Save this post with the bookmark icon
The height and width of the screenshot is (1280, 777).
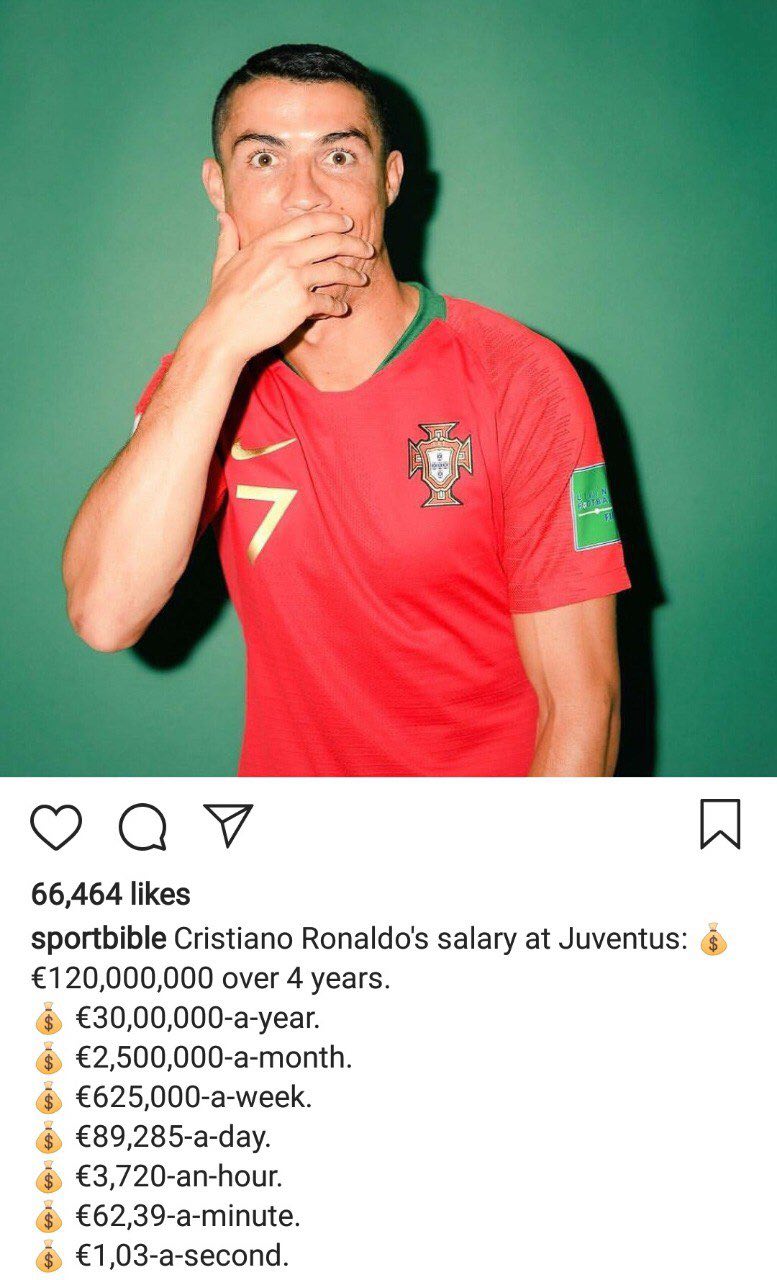point(720,825)
